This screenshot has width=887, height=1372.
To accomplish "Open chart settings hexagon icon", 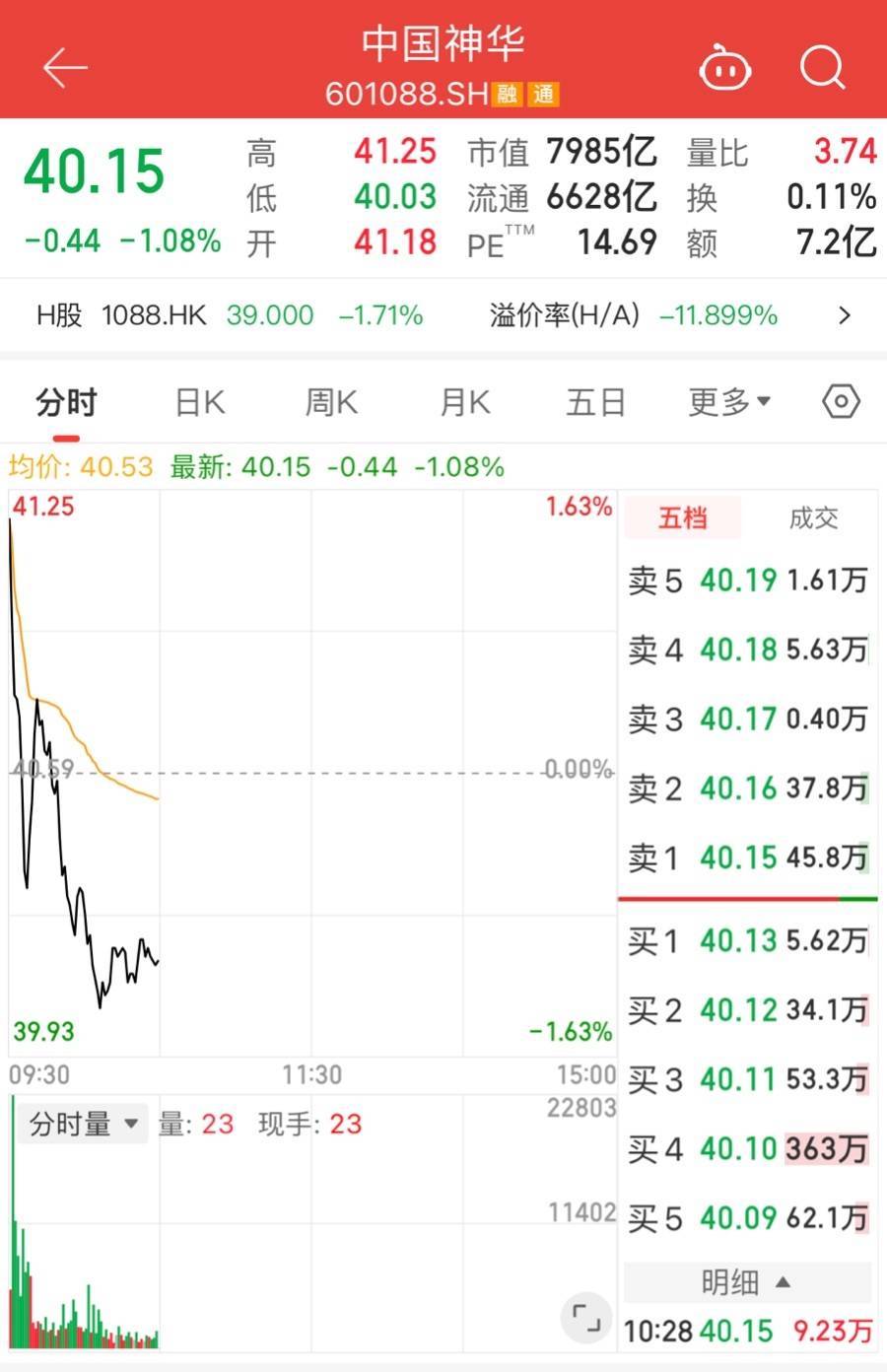I will click(841, 402).
